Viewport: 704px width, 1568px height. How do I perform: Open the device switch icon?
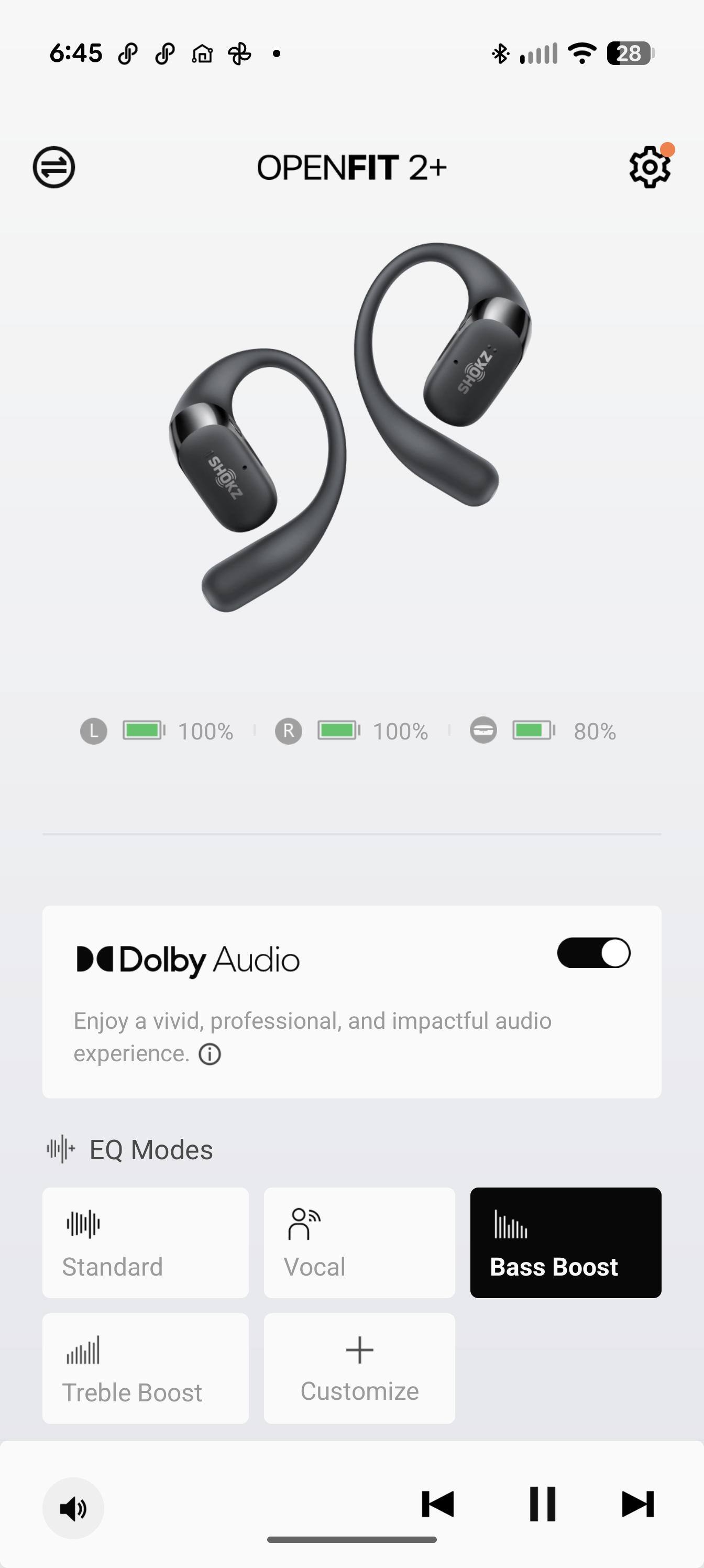point(53,167)
